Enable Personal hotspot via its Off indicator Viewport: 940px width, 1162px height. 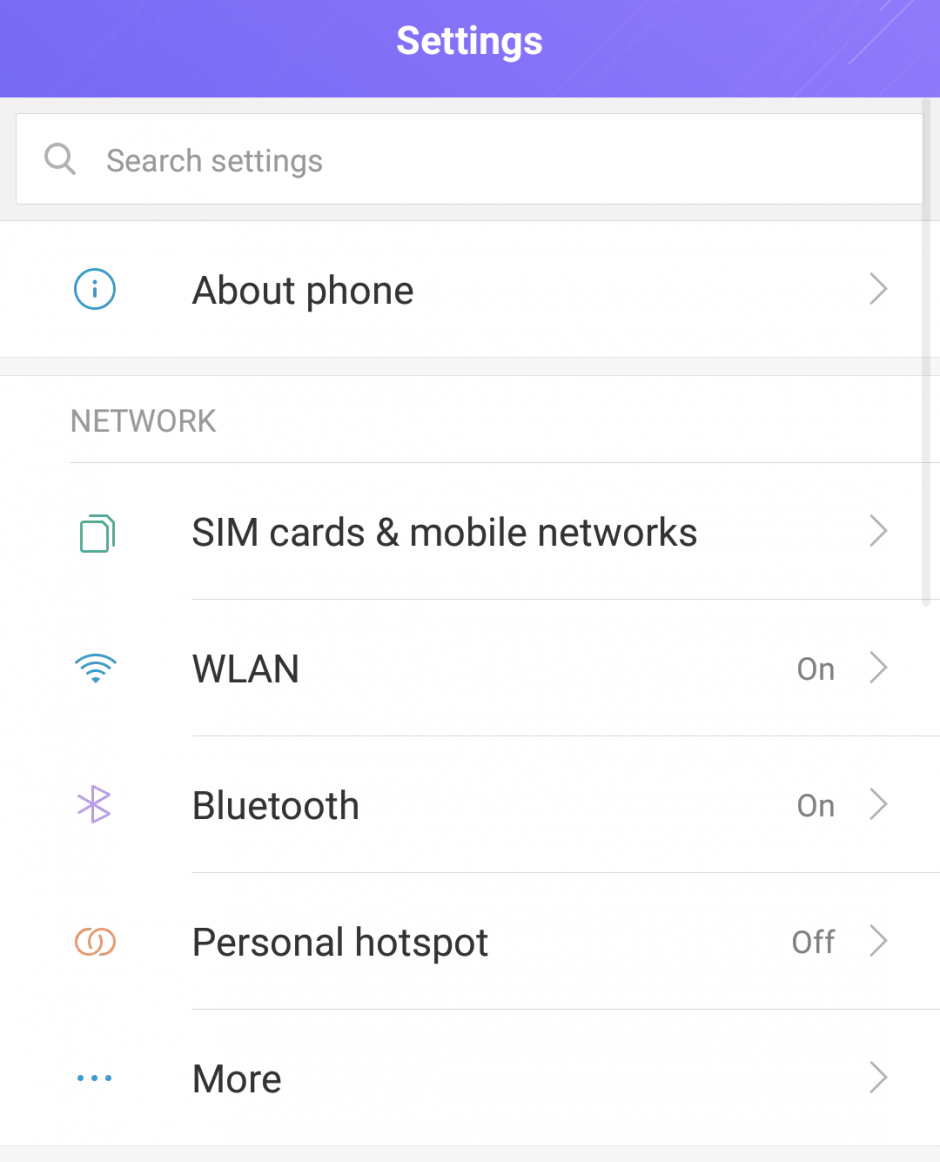(814, 941)
